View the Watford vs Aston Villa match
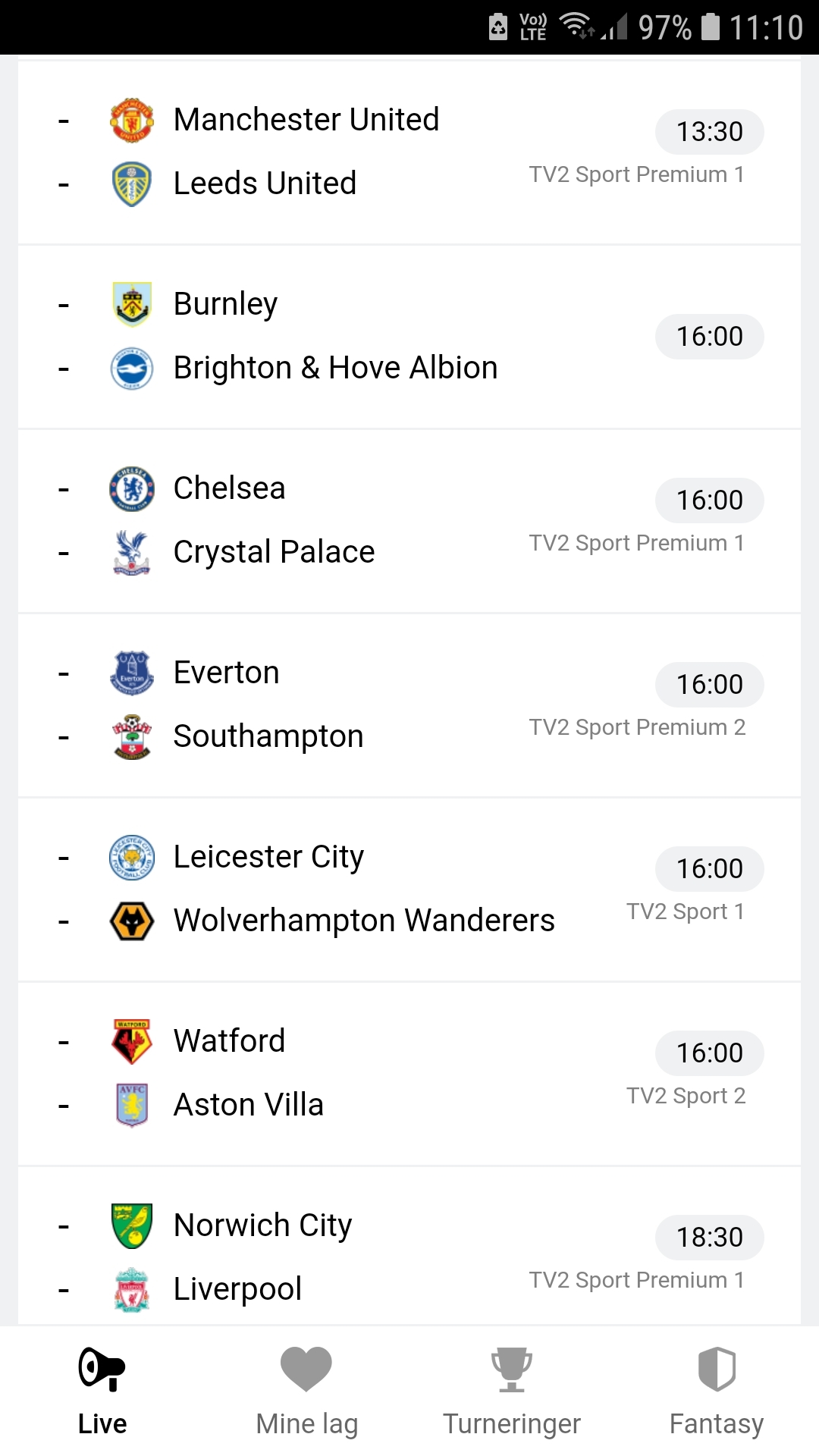Screen dimensions: 819x1456 tap(409, 1074)
